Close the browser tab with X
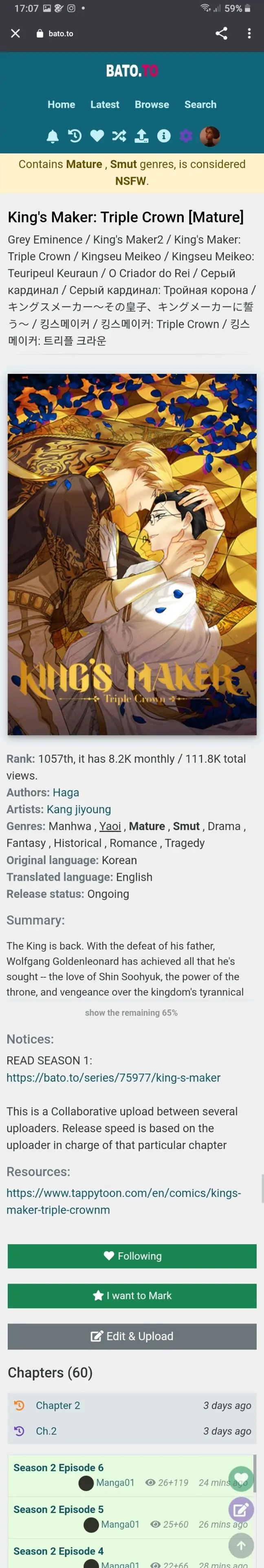264x1568 pixels. pos(15,33)
